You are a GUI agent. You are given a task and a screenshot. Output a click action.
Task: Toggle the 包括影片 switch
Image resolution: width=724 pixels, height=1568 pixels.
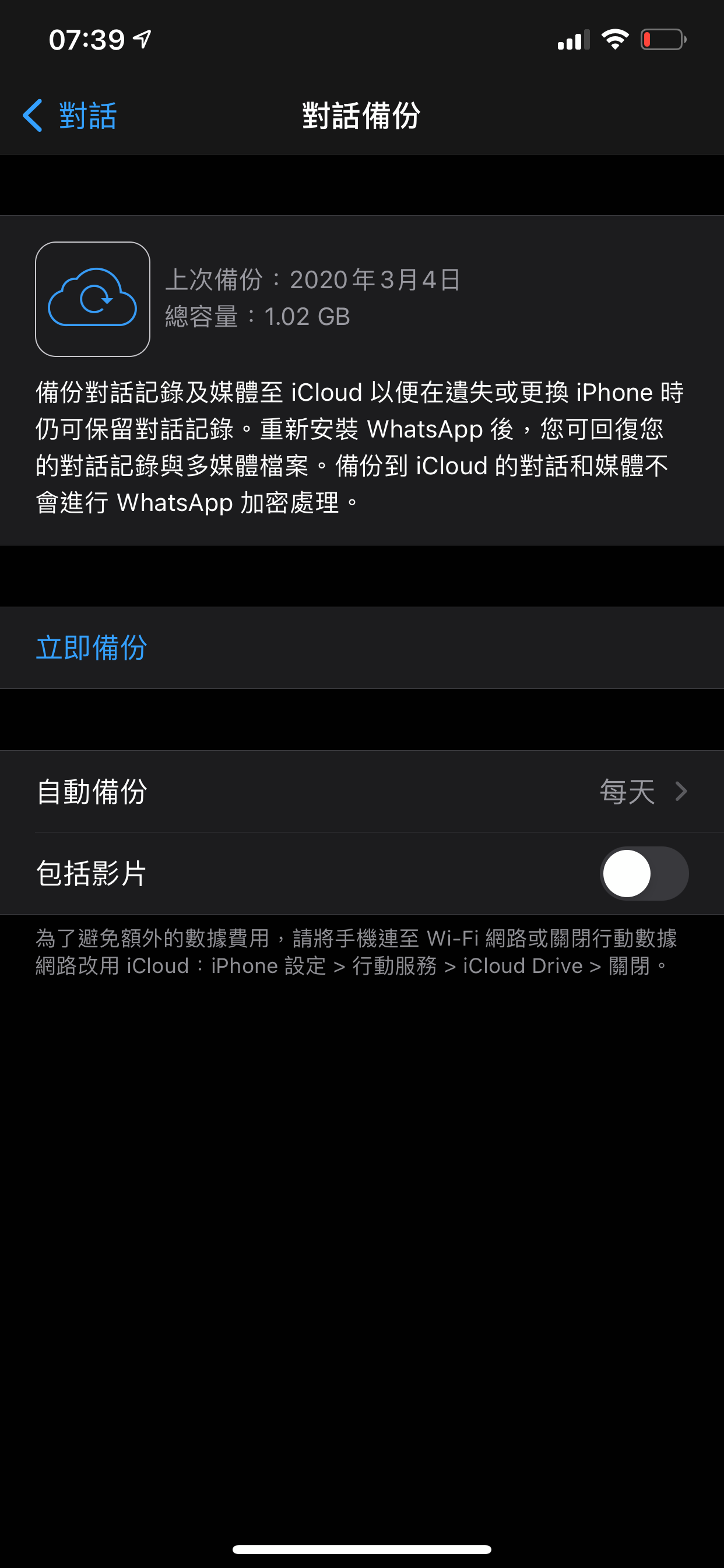click(x=644, y=873)
